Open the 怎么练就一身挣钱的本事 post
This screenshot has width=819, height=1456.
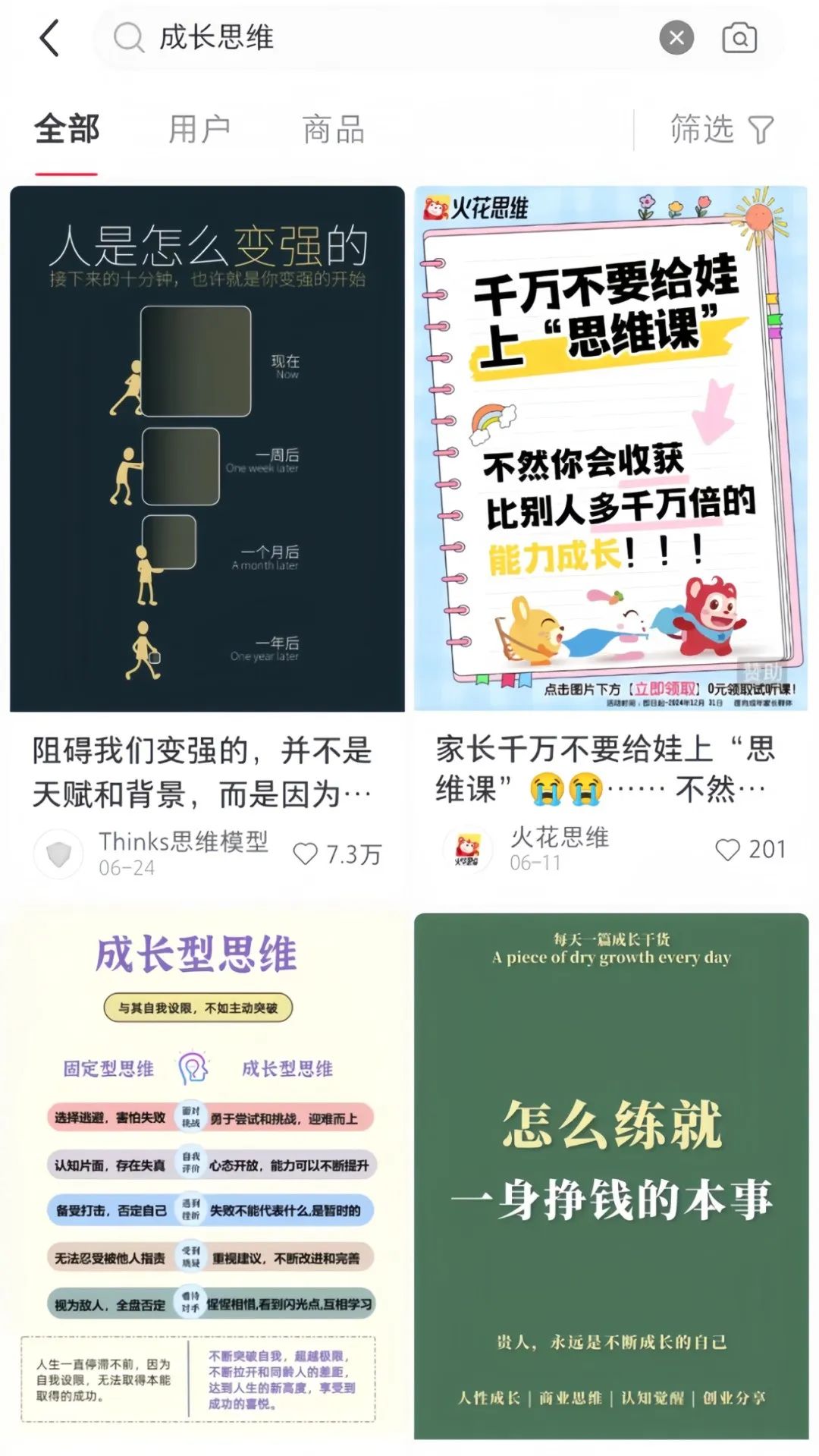click(610, 1176)
